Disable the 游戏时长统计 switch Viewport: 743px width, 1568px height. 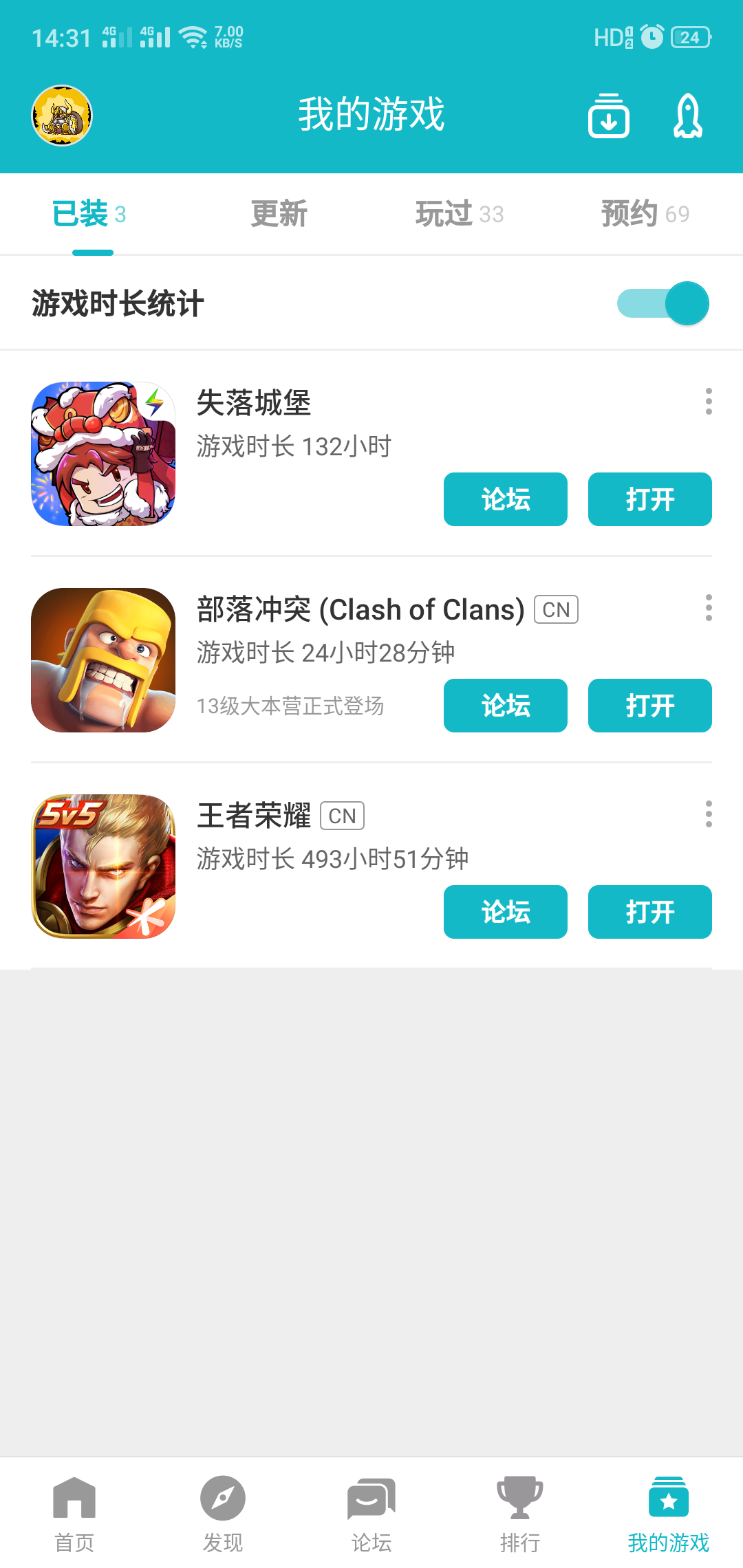click(x=663, y=303)
